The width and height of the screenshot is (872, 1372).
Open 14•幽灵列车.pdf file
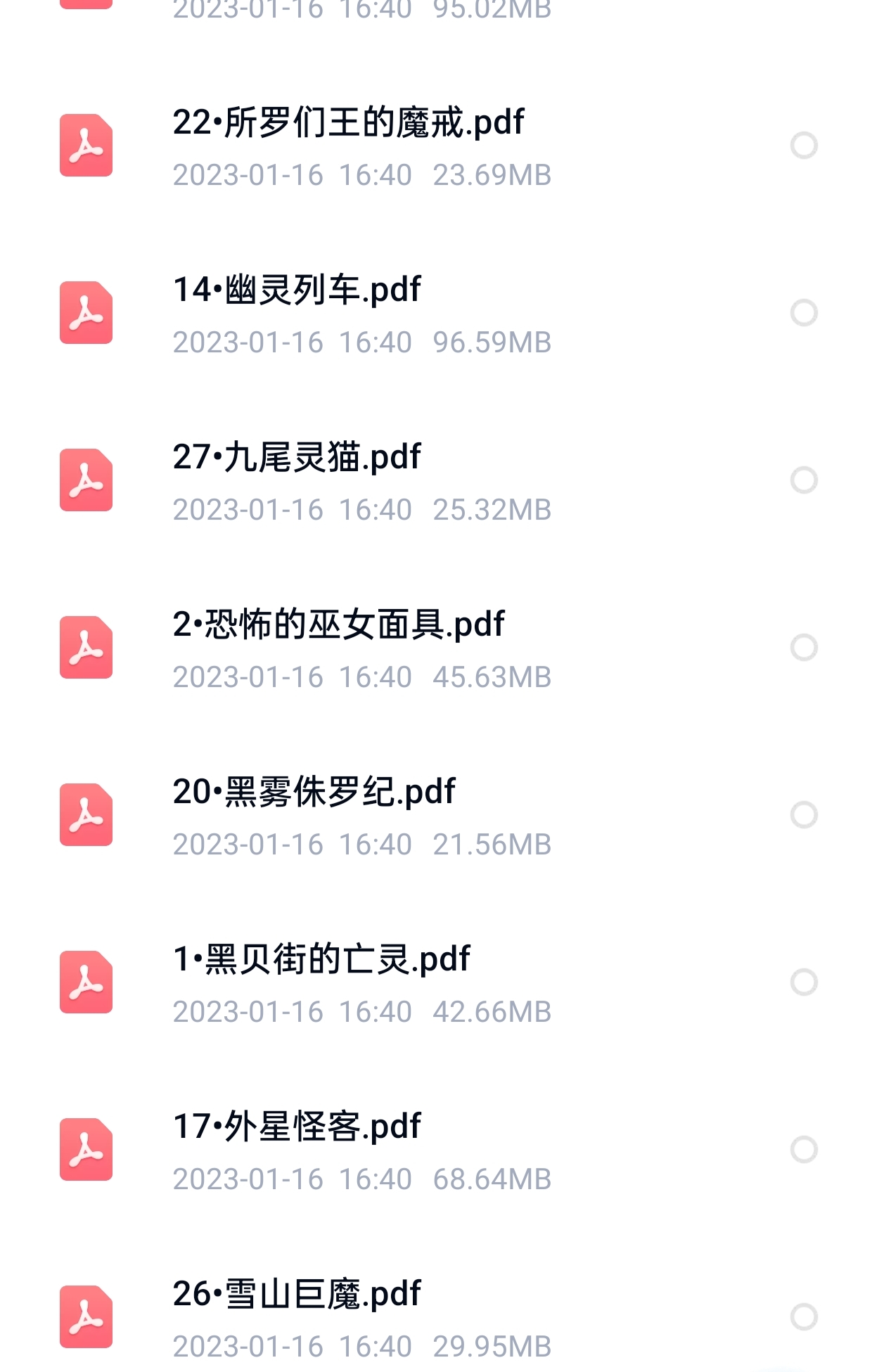coord(297,290)
